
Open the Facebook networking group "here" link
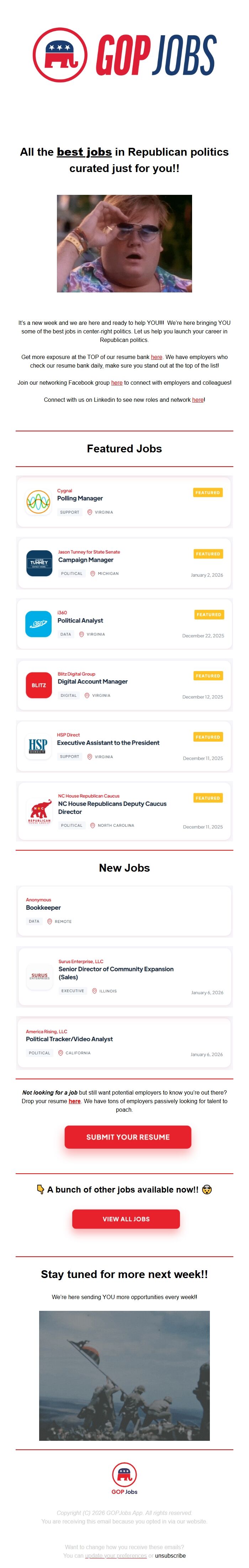coord(117,383)
